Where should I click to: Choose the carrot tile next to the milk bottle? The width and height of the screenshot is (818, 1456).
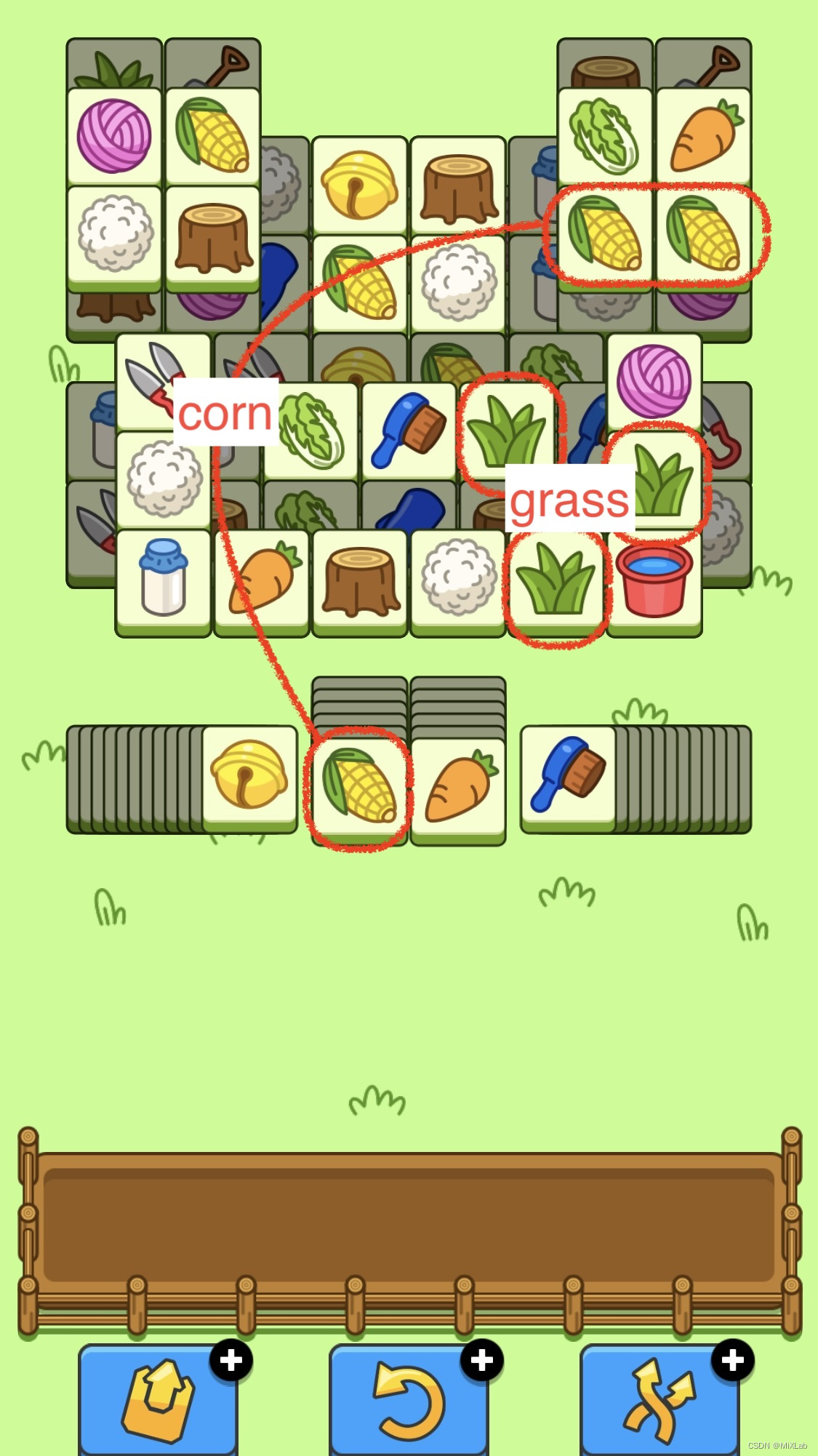[x=262, y=583]
